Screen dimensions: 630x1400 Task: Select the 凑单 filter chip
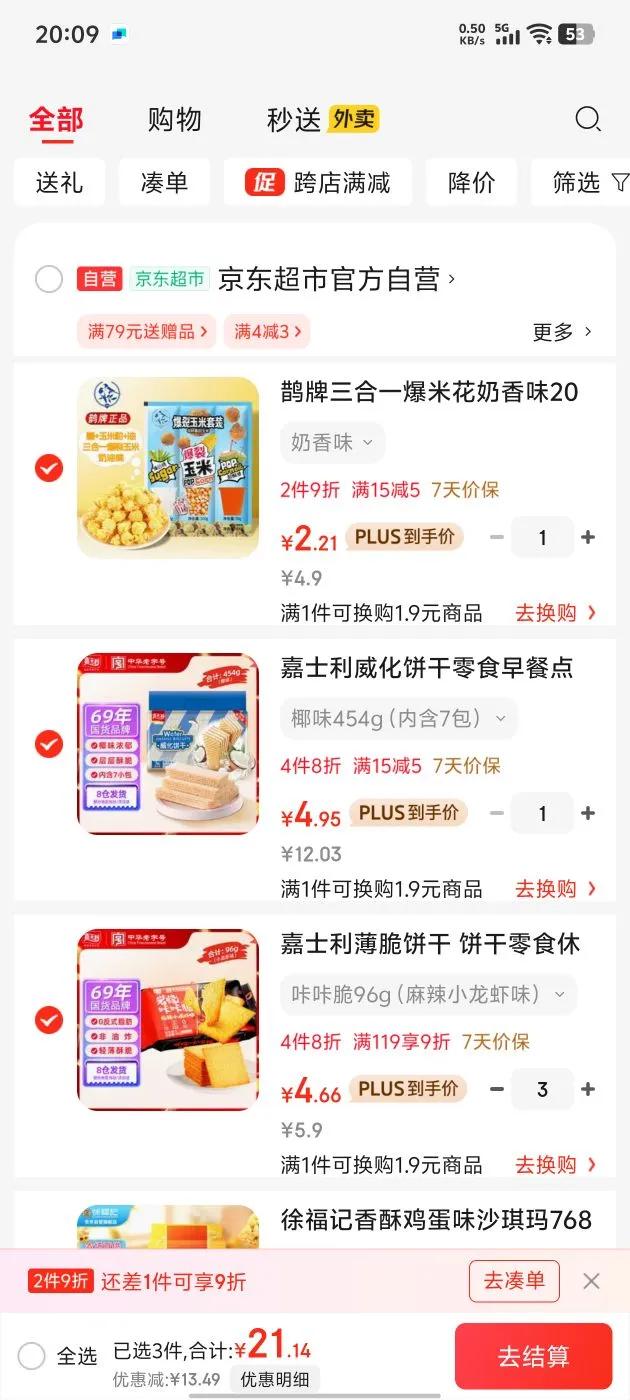tap(164, 183)
